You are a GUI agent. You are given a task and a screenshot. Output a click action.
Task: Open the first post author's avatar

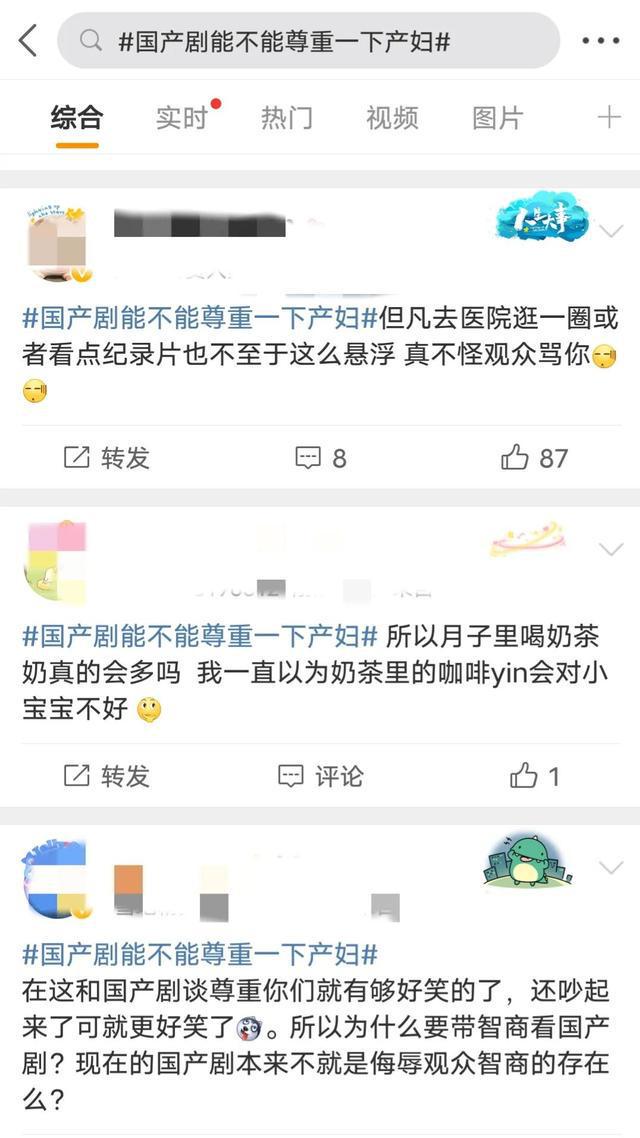55,245
